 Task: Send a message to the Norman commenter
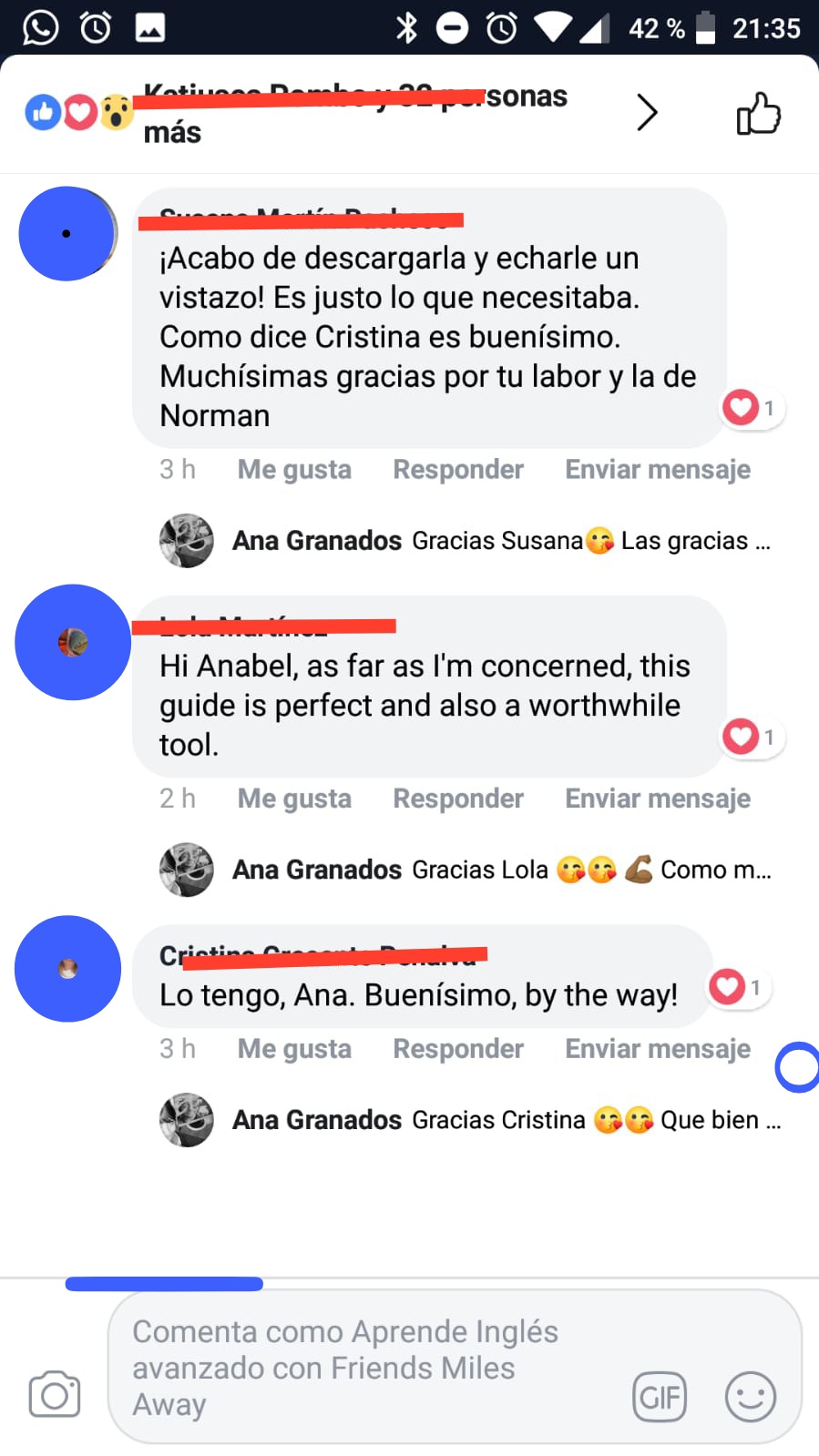tap(658, 469)
